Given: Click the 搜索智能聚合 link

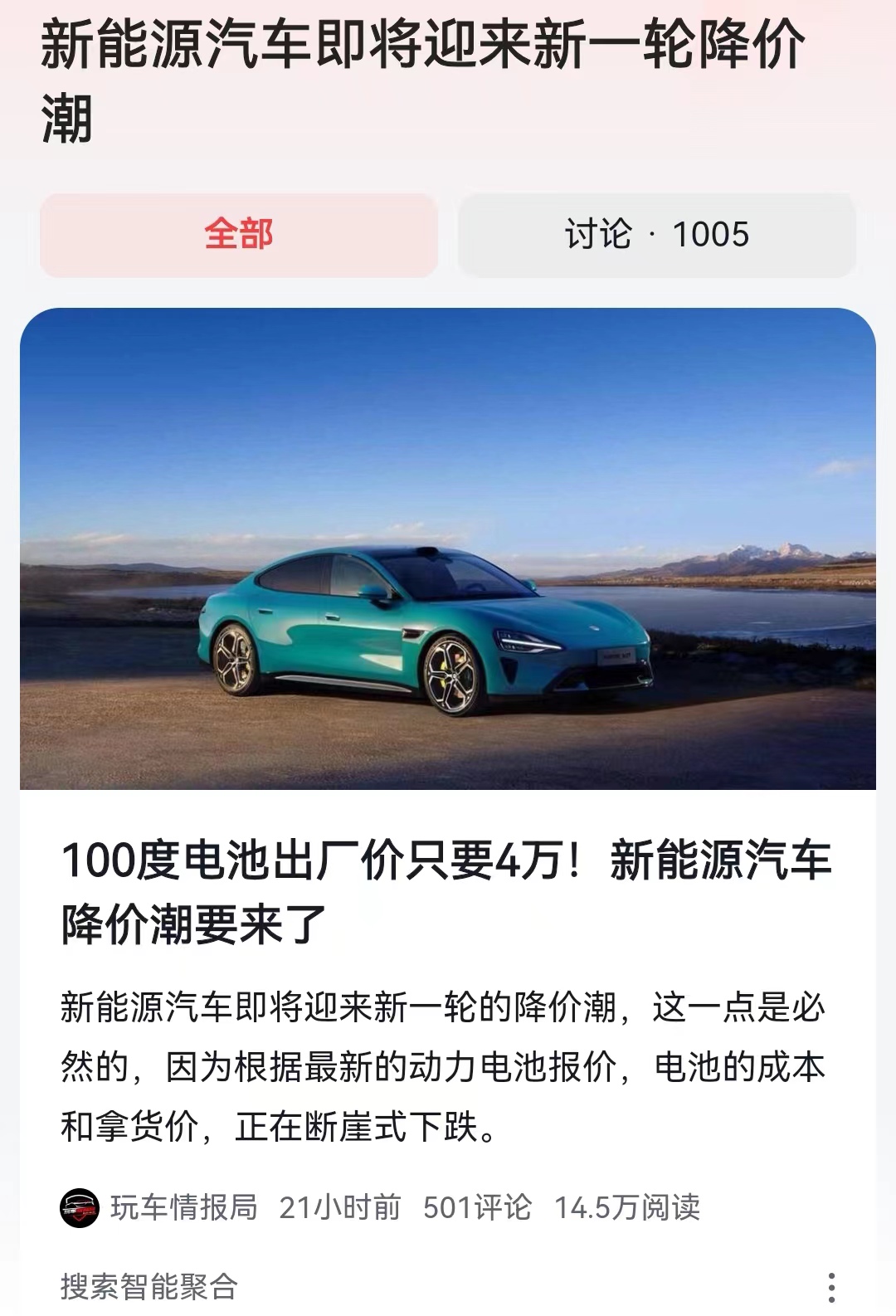Looking at the screenshot, I should 147,1287.
